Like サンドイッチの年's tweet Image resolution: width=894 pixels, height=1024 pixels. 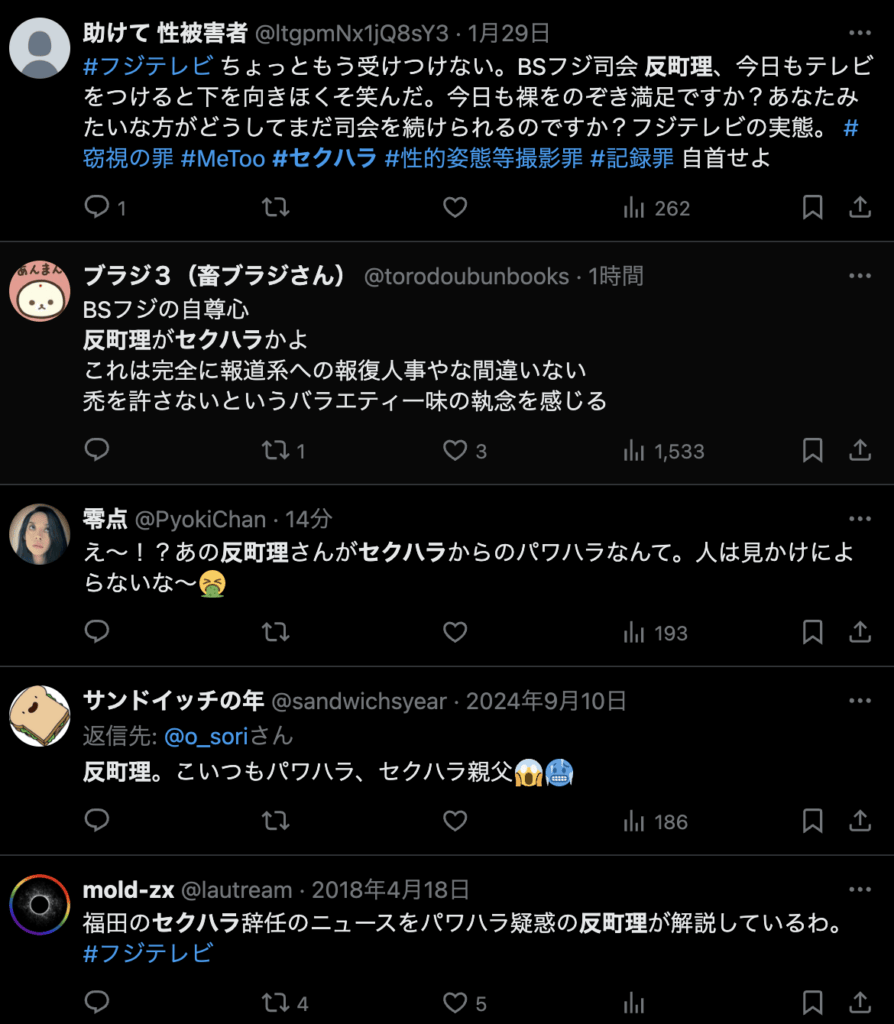click(455, 822)
